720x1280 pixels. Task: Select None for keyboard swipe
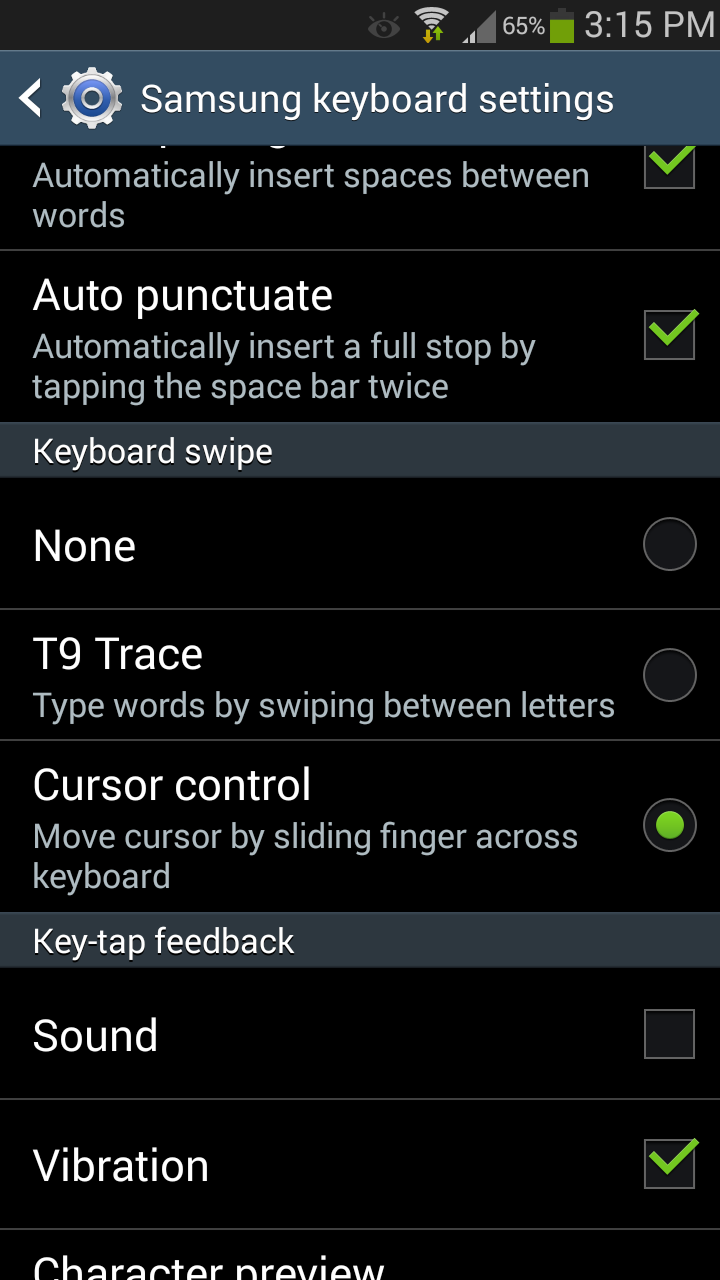(x=669, y=544)
